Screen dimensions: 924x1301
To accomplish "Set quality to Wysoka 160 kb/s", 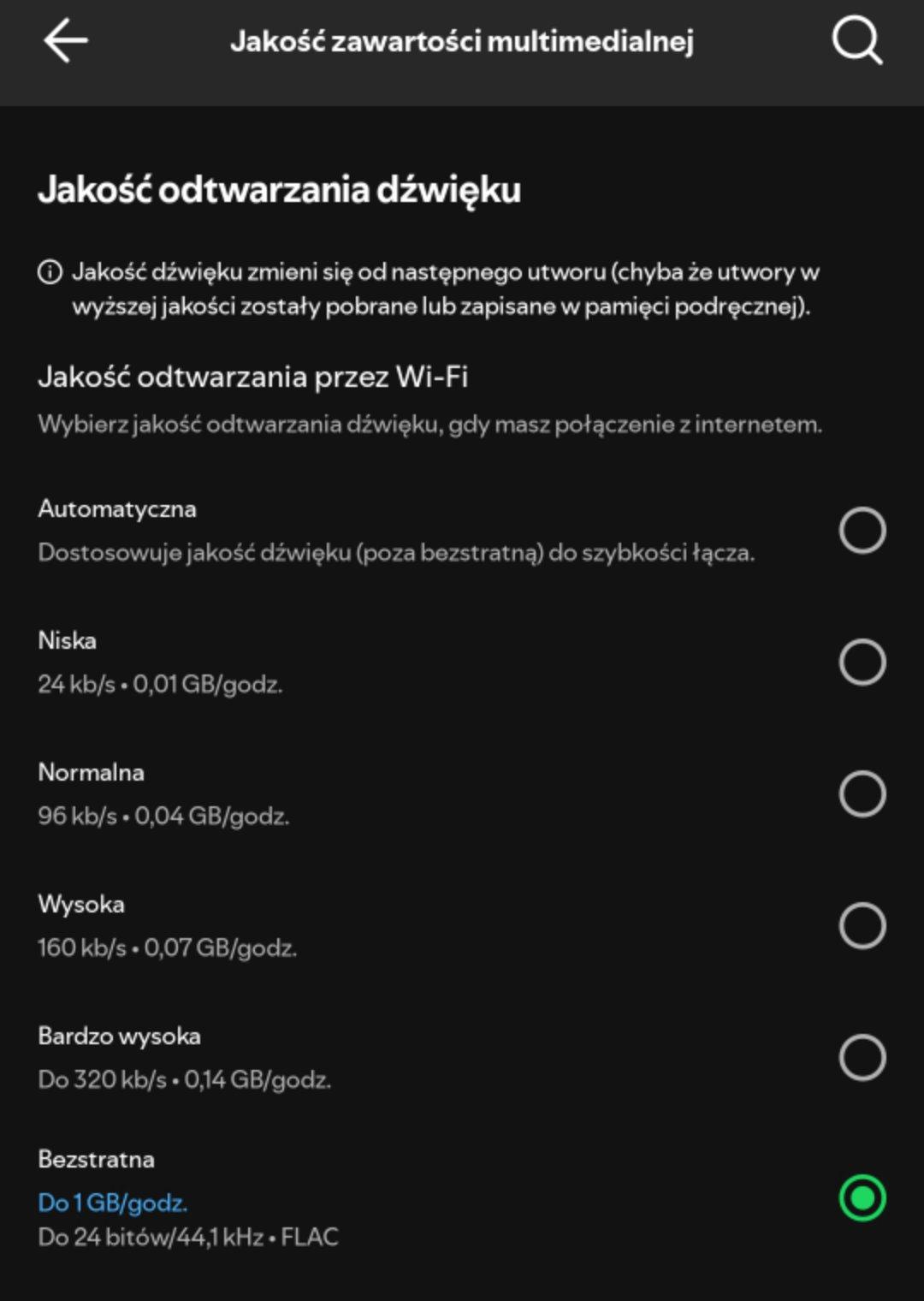I will click(862, 926).
